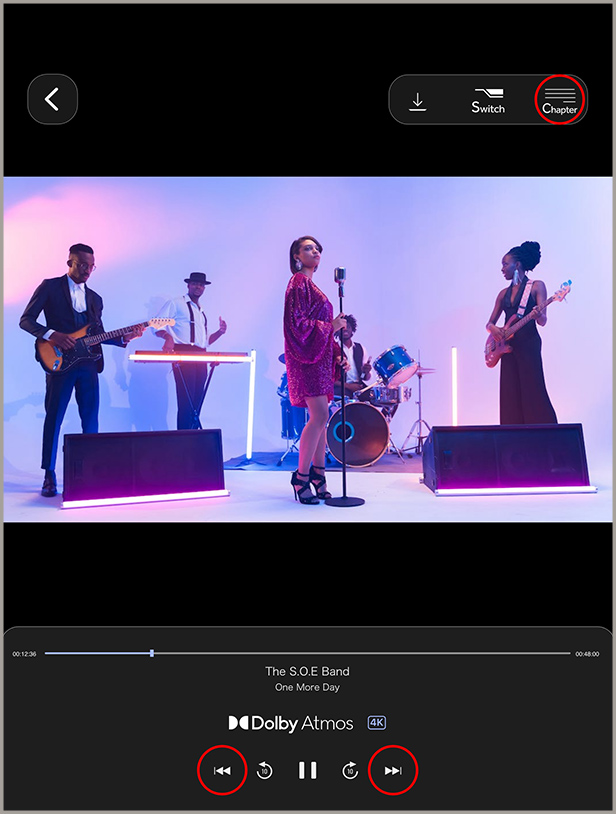Skip to the previous chapter
Image resolution: width=616 pixels, height=814 pixels.
pos(222,771)
